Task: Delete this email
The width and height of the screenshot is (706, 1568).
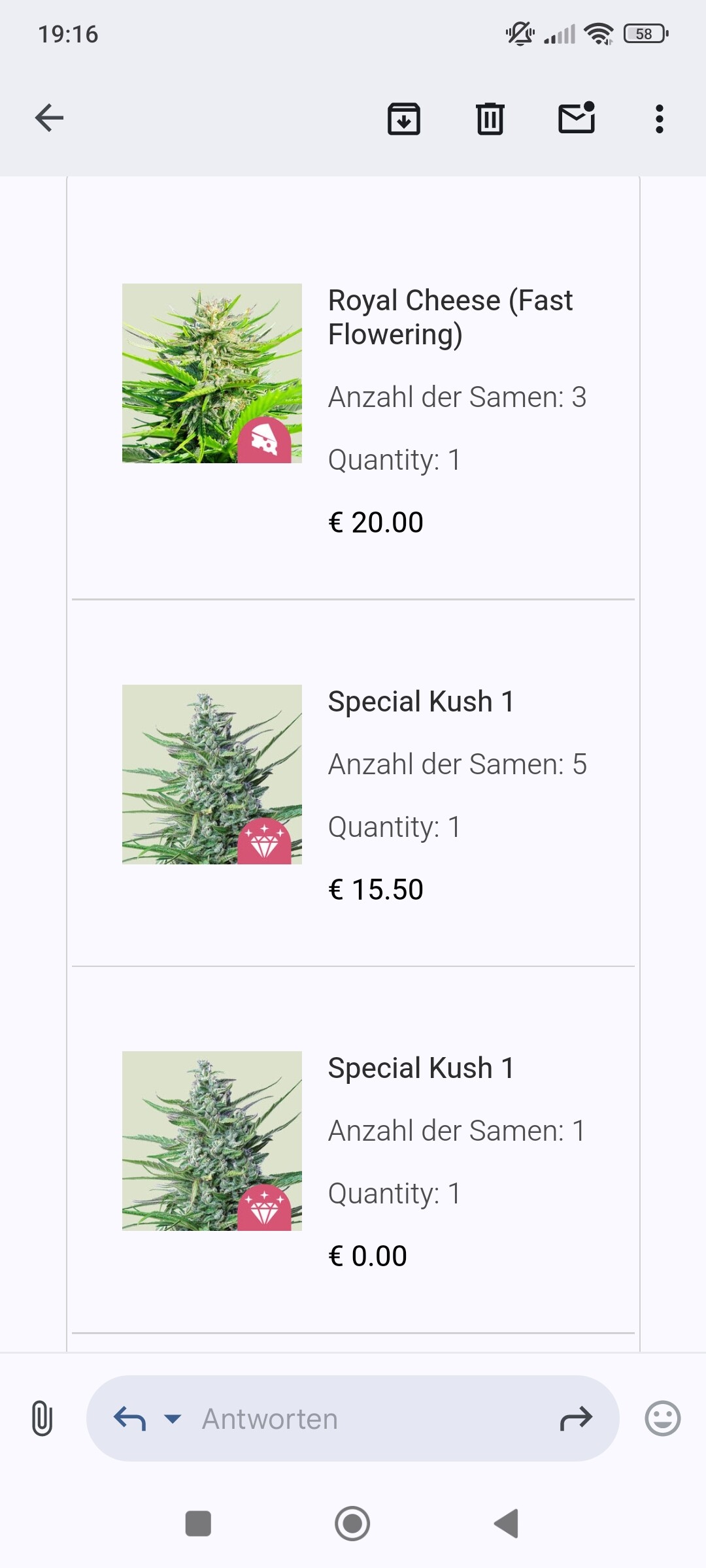Action: [x=490, y=119]
